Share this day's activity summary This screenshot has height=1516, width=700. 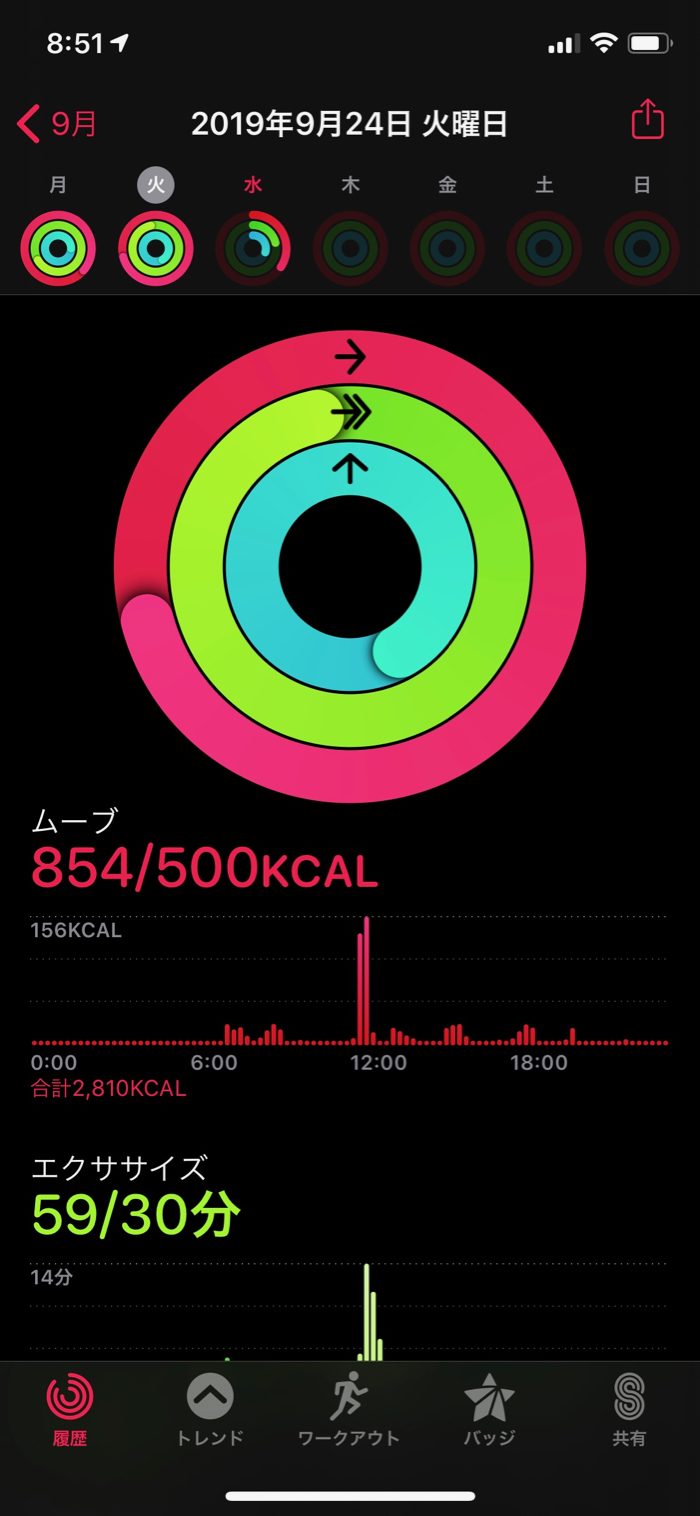point(647,119)
